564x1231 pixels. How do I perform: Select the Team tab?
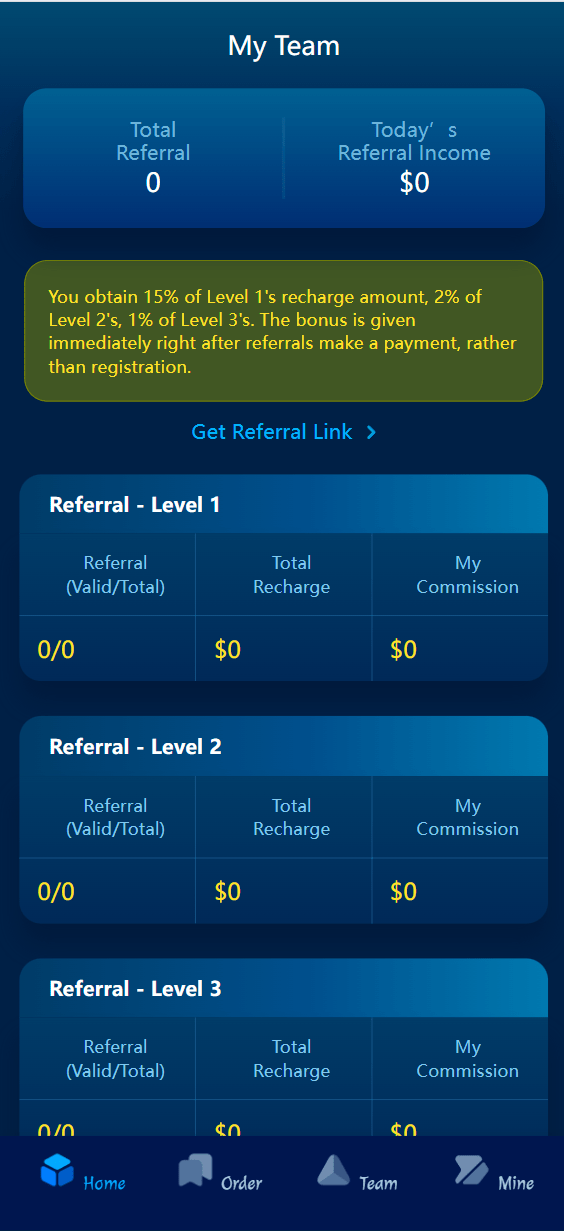pos(358,1172)
